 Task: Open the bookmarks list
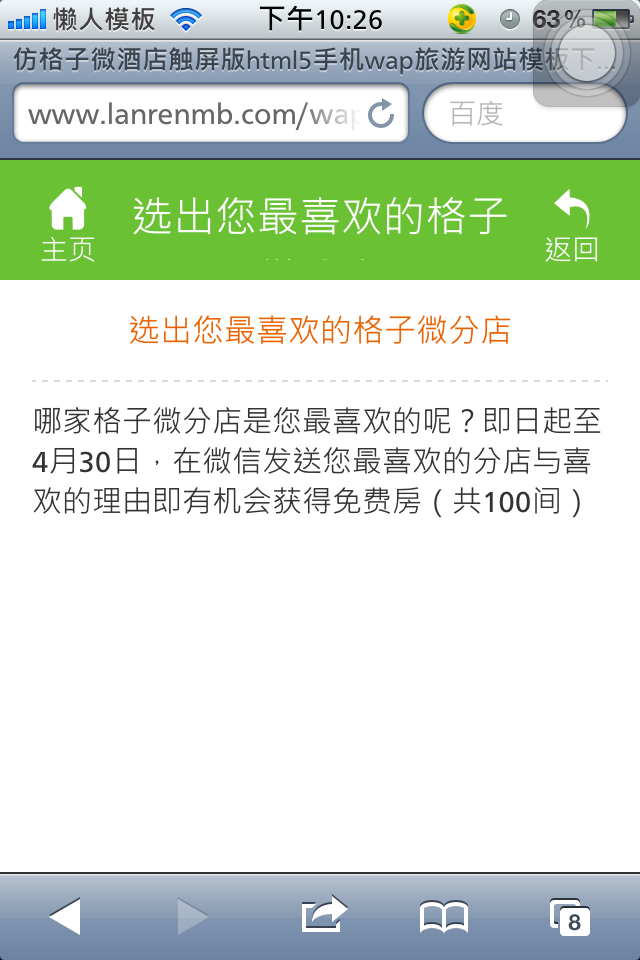tap(443, 916)
